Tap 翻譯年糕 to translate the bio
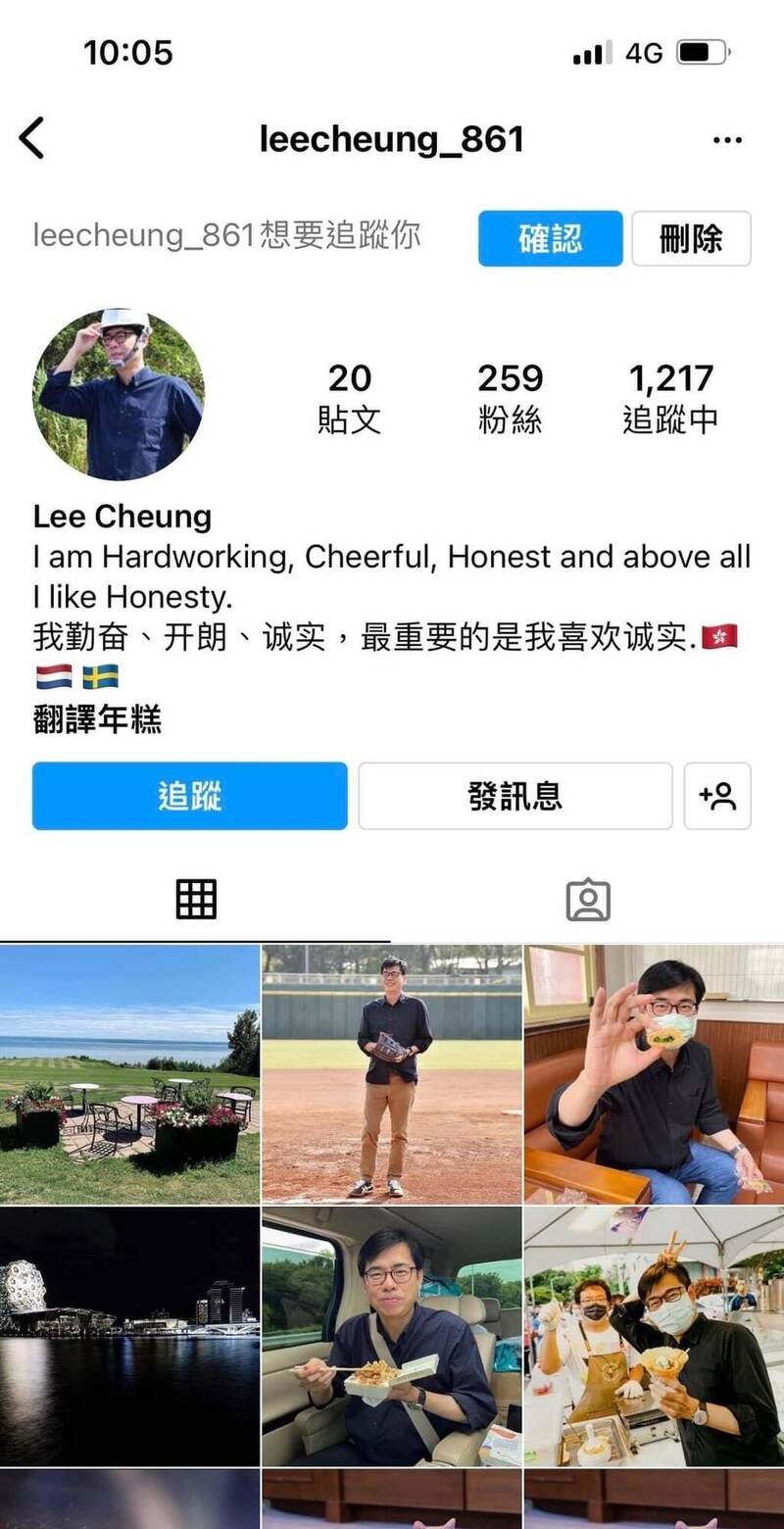784x1529 pixels. click(x=97, y=720)
